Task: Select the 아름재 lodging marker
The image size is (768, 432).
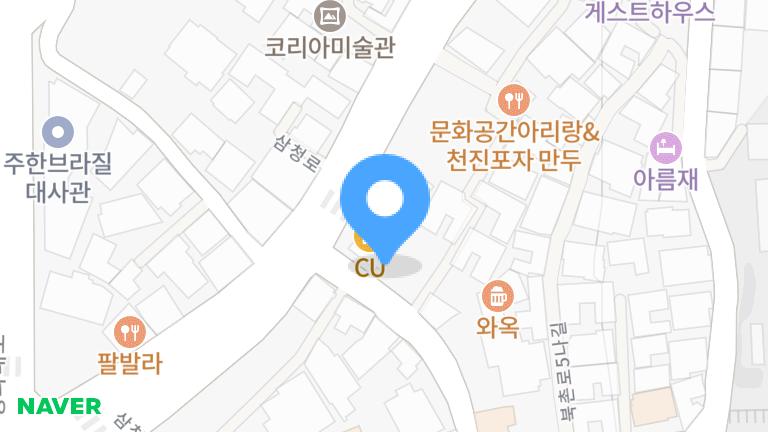Action: tap(665, 148)
